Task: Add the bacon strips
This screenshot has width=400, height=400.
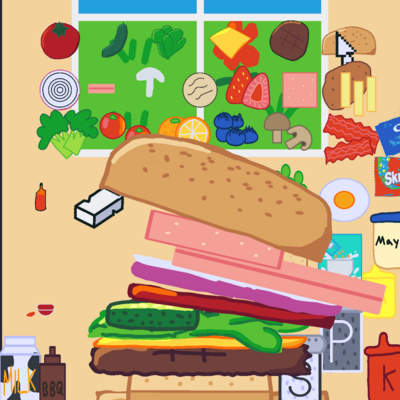Action: (x=350, y=139)
